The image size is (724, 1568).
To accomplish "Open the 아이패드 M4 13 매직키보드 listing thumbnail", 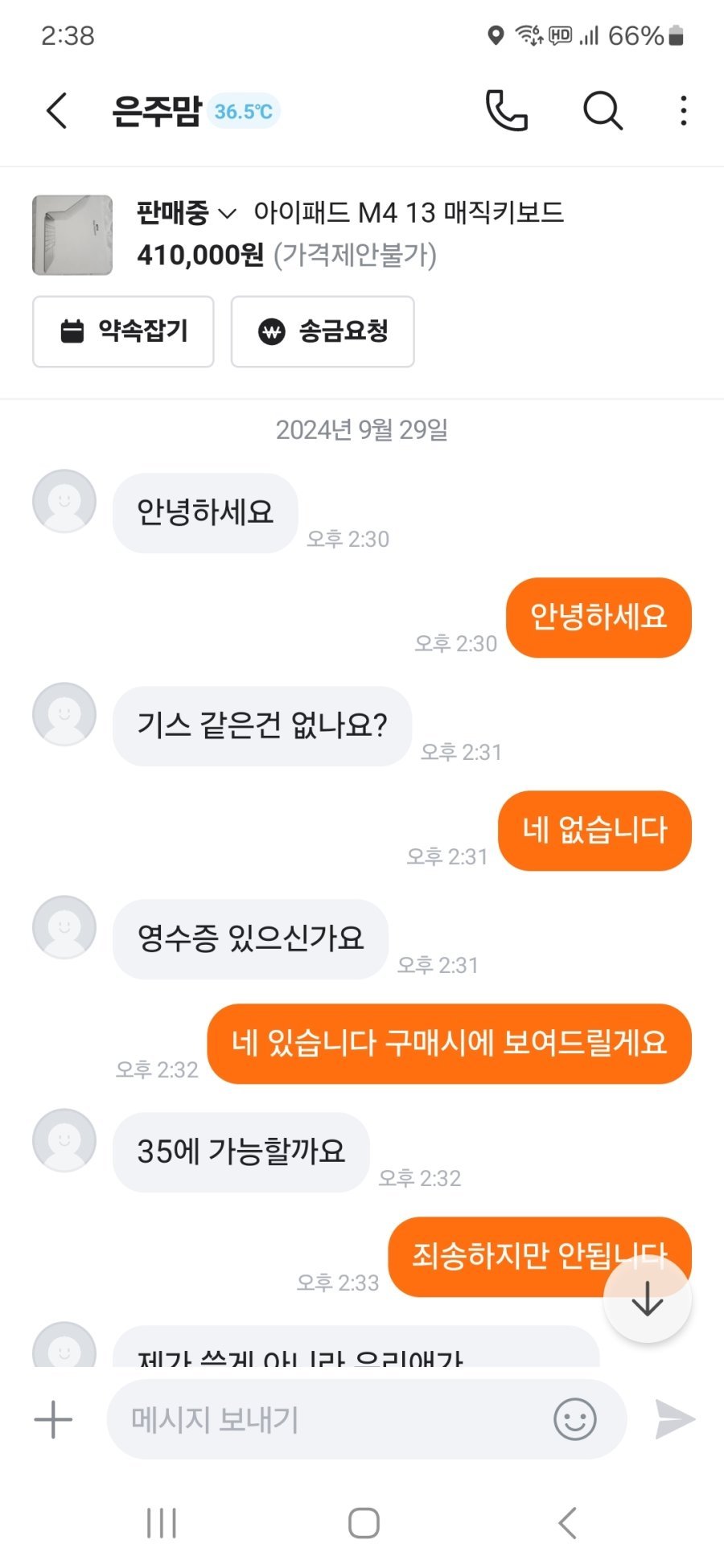I will coord(72,235).
